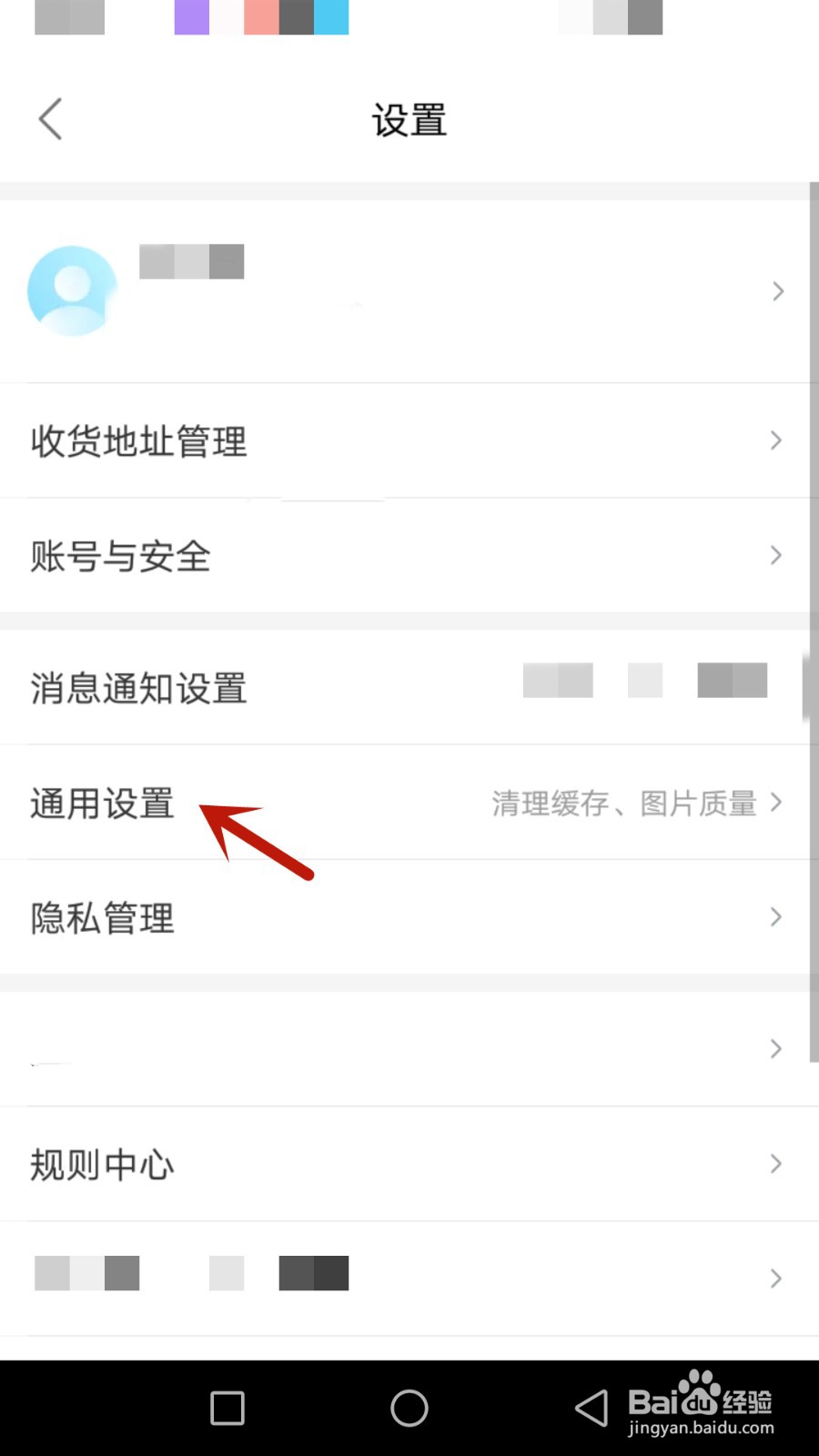Tap the chevron on the profile row
The width and height of the screenshot is (819, 1456).
pos(778,291)
